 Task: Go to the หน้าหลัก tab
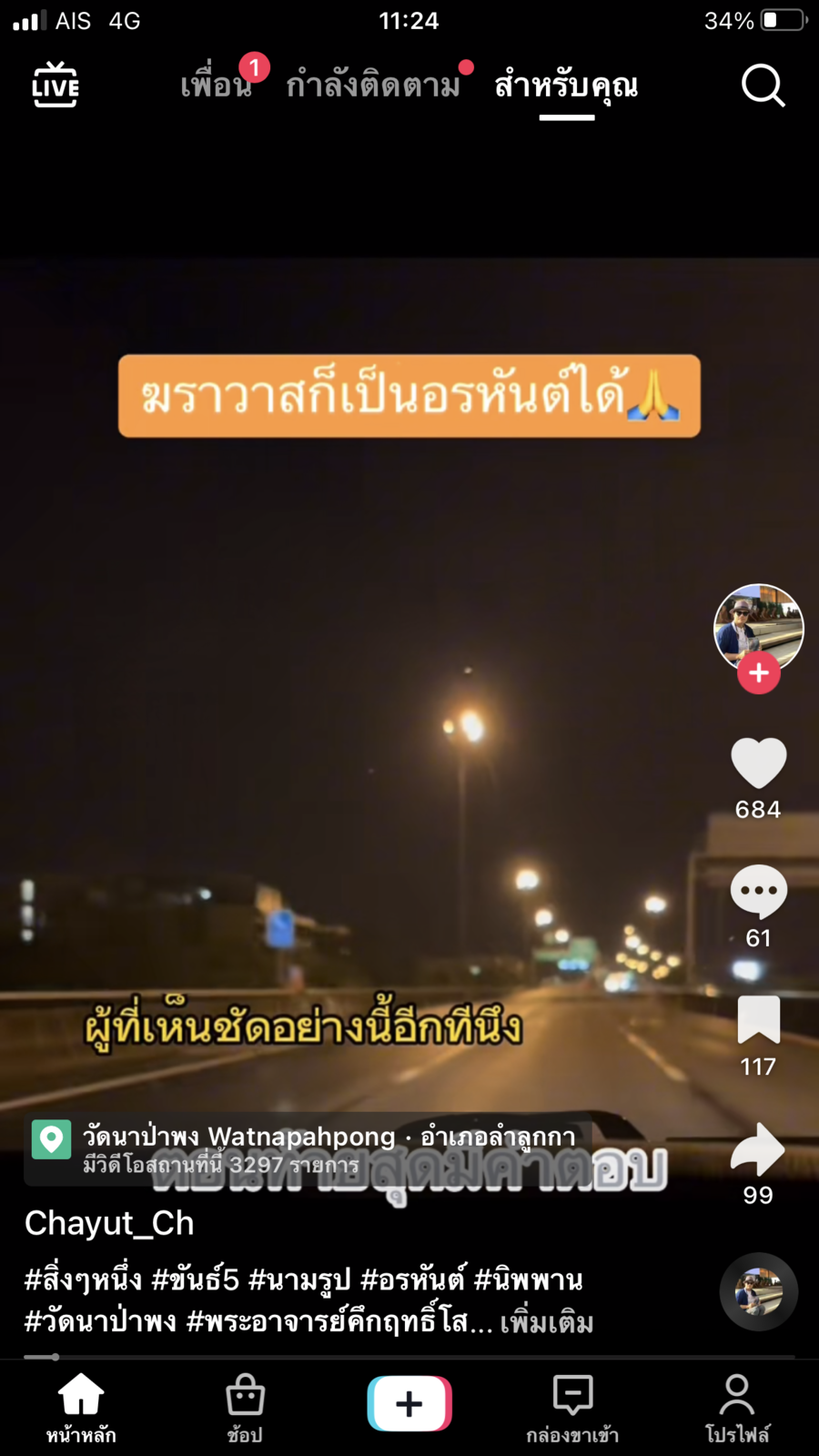pyautogui.click(x=81, y=1406)
